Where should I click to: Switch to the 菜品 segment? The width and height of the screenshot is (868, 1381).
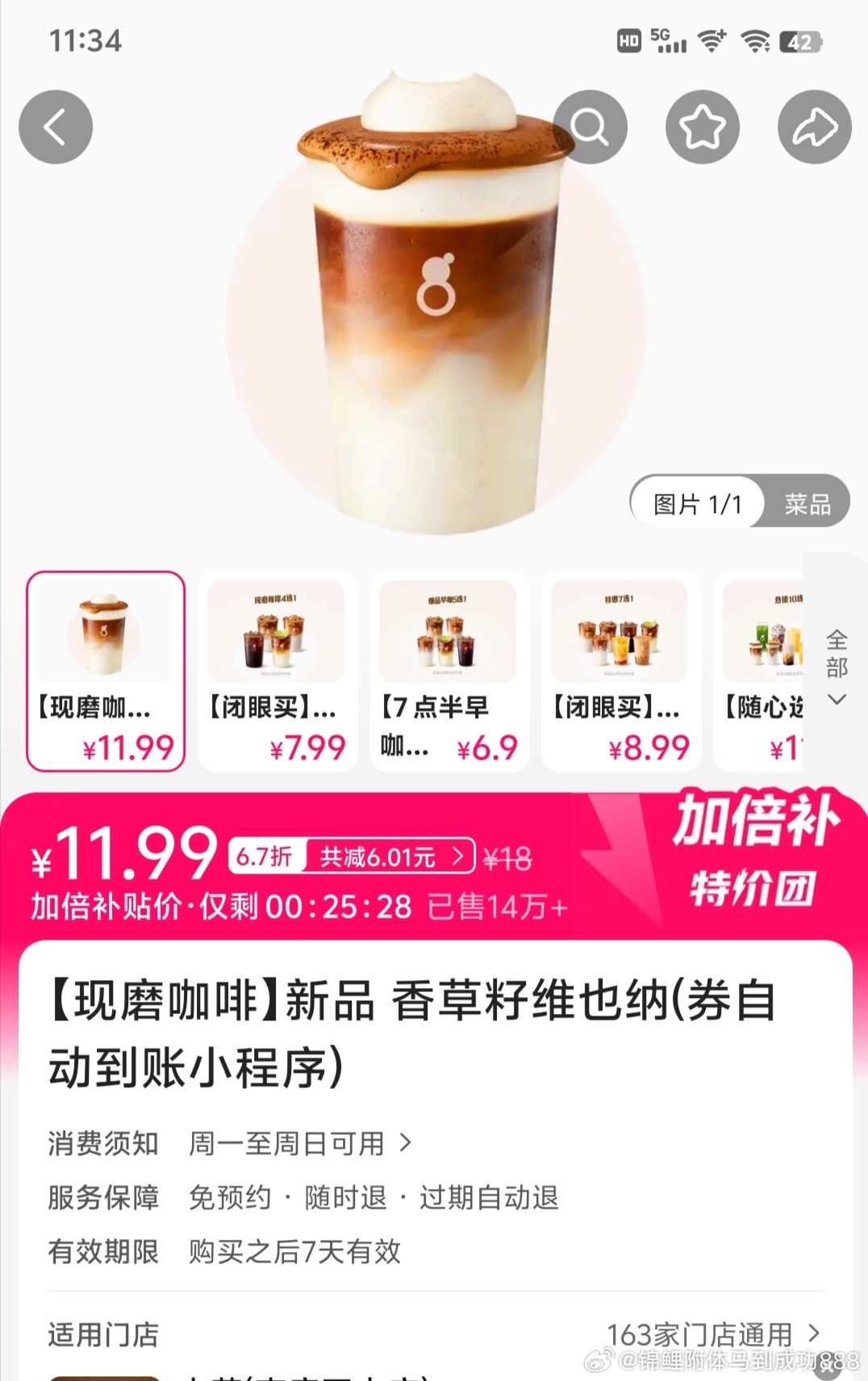click(x=807, y=504)
